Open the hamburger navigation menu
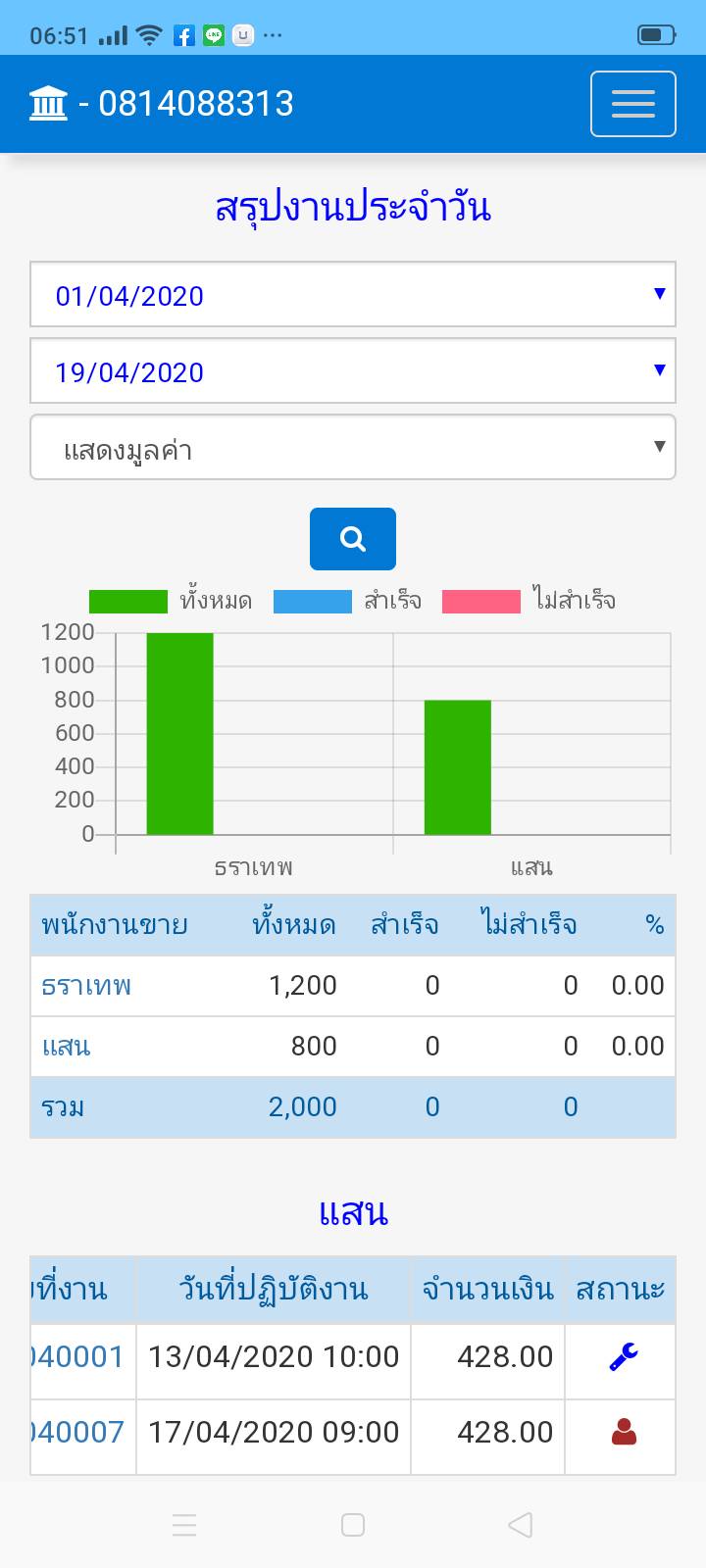The width and height of the screenshot is (706, 1568). [x=632, y=104]
